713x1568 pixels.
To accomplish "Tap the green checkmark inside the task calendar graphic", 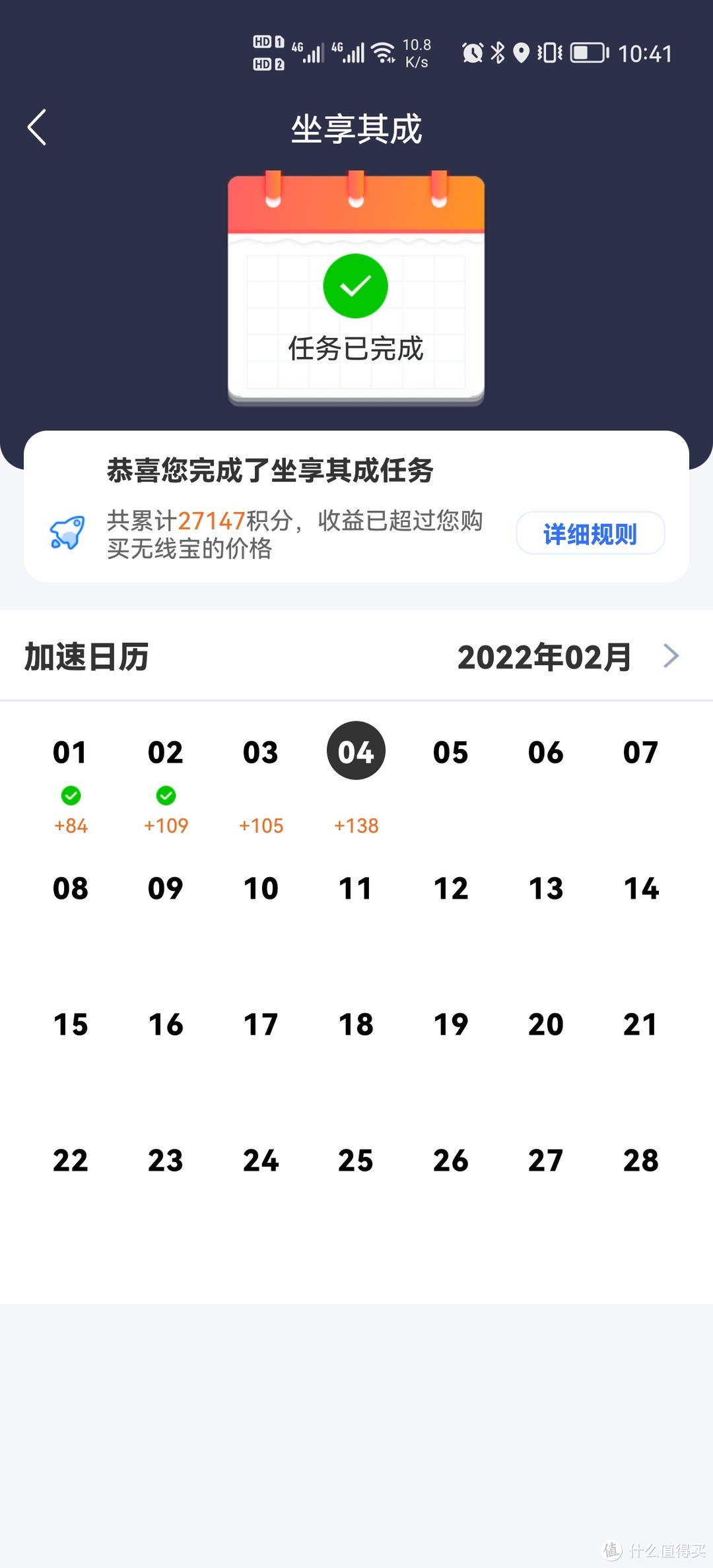I will (x=355, y=285).
